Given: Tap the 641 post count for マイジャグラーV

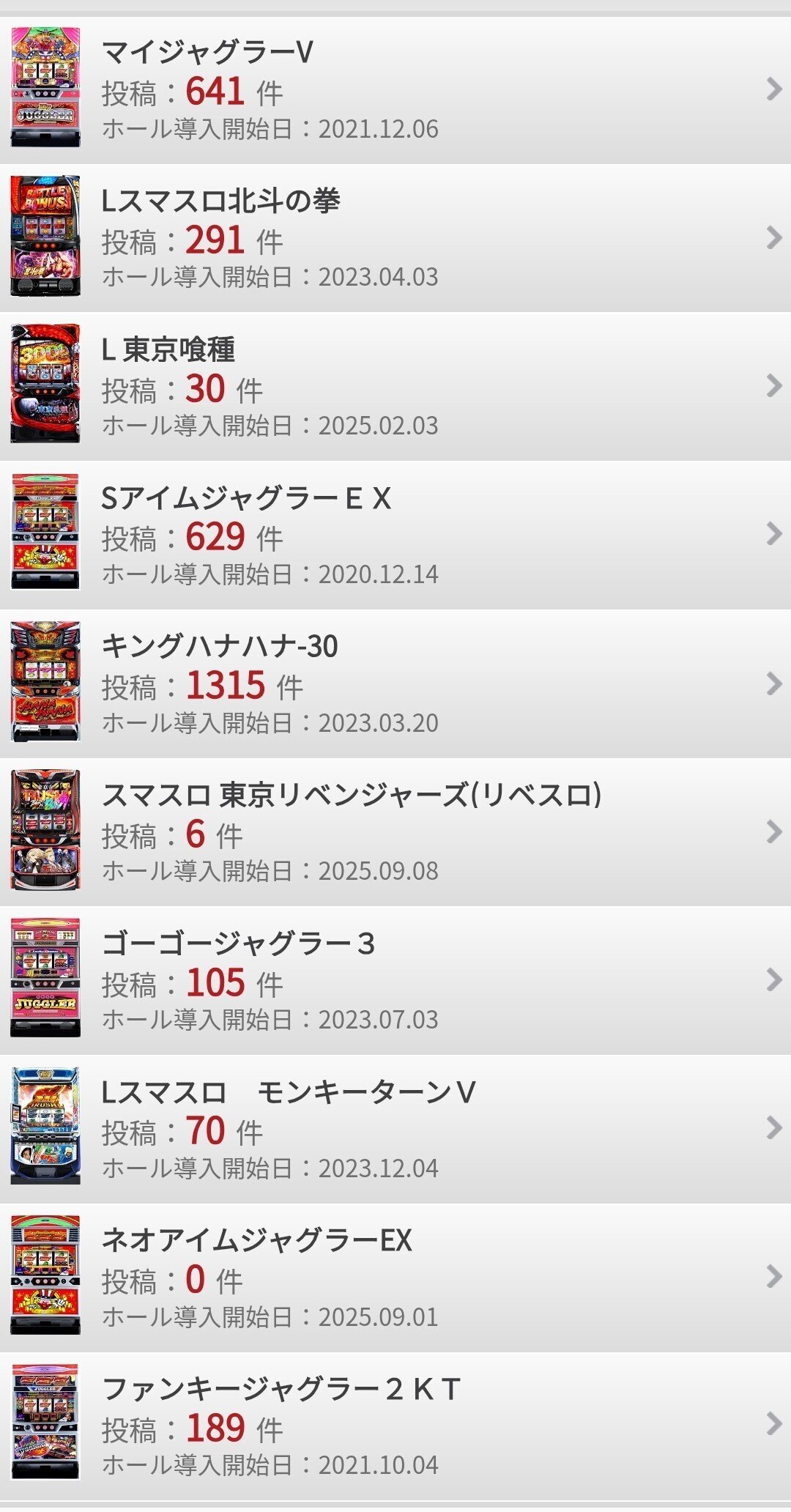Looking at the screenshot, I should 214,89.
